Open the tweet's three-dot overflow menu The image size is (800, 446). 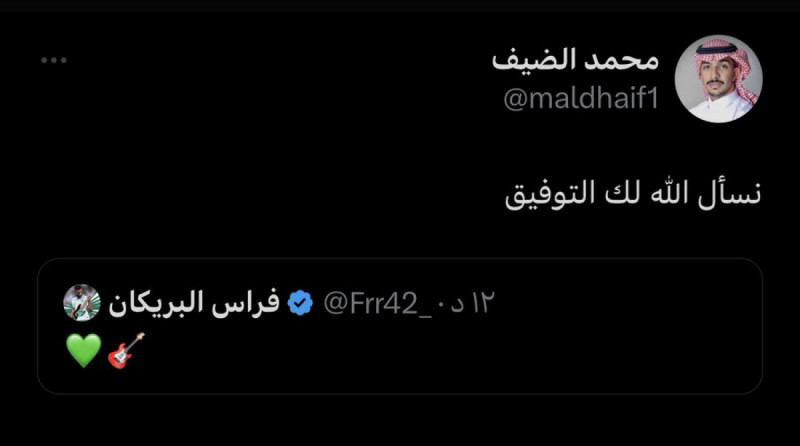click(53, 60)
